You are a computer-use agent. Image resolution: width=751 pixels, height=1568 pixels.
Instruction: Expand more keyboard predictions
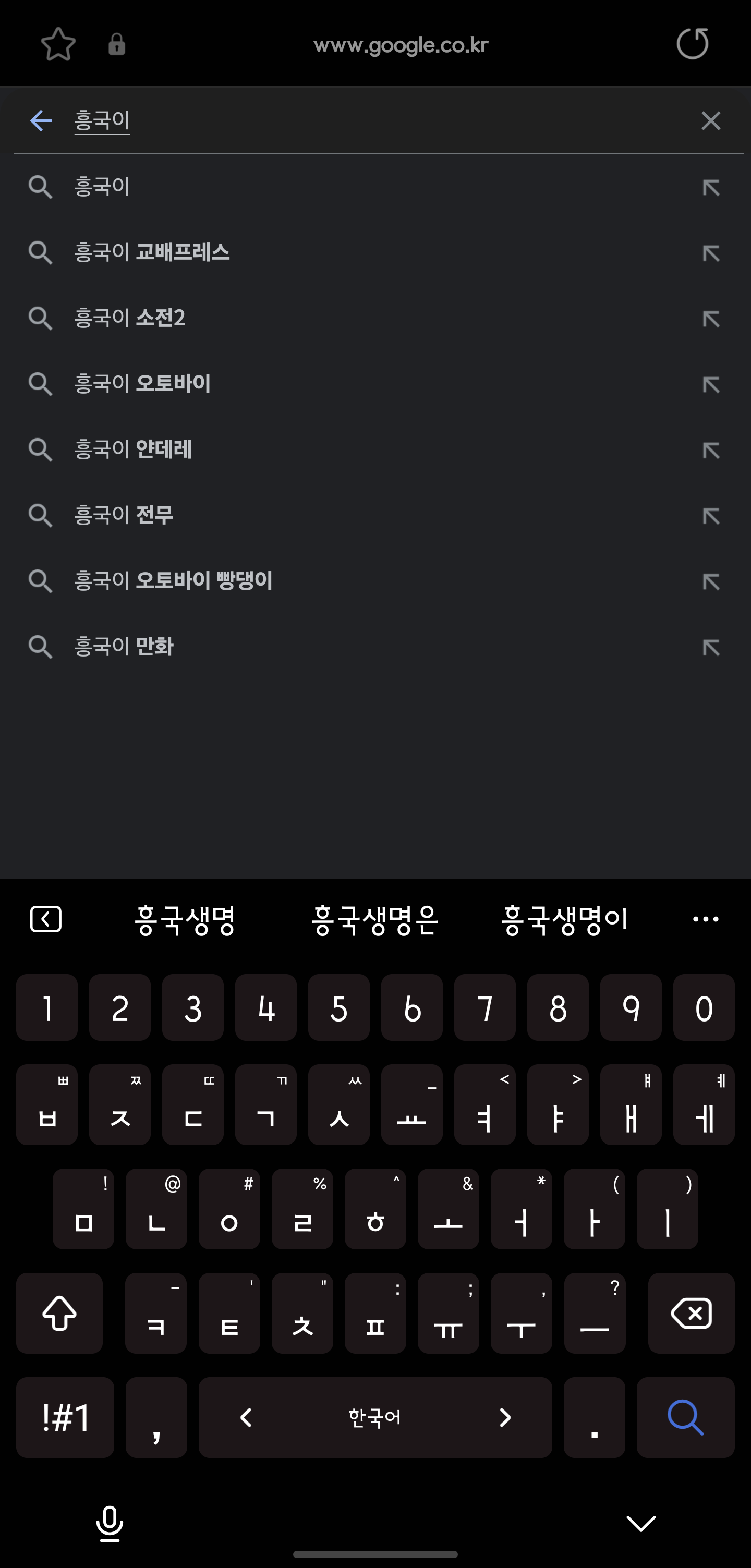(705, 919)
